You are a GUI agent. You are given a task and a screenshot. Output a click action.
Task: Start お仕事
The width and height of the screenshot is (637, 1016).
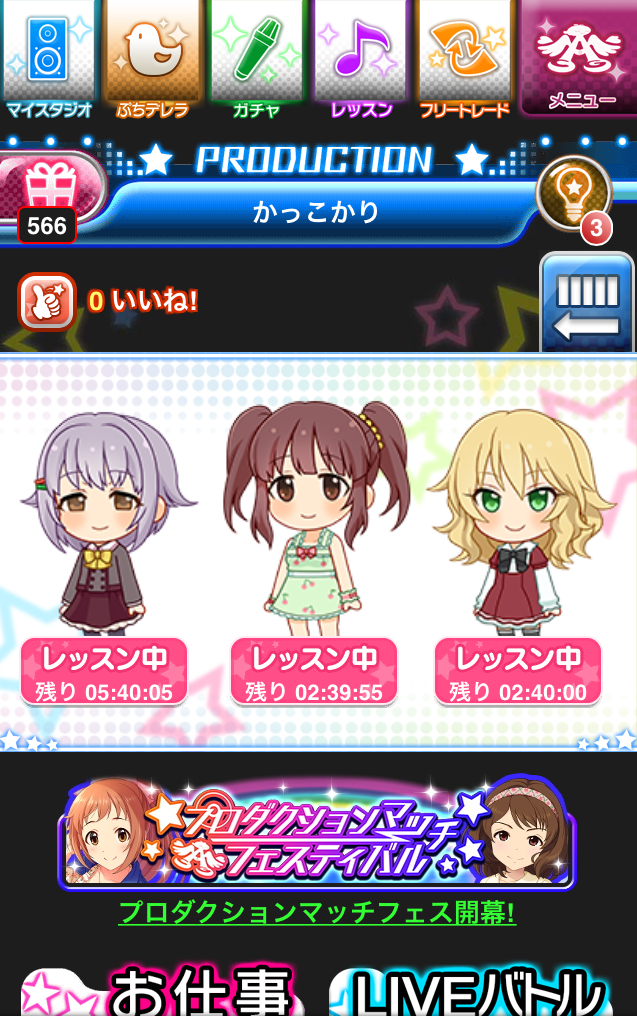pyautogui.click(x=160, y=990)
